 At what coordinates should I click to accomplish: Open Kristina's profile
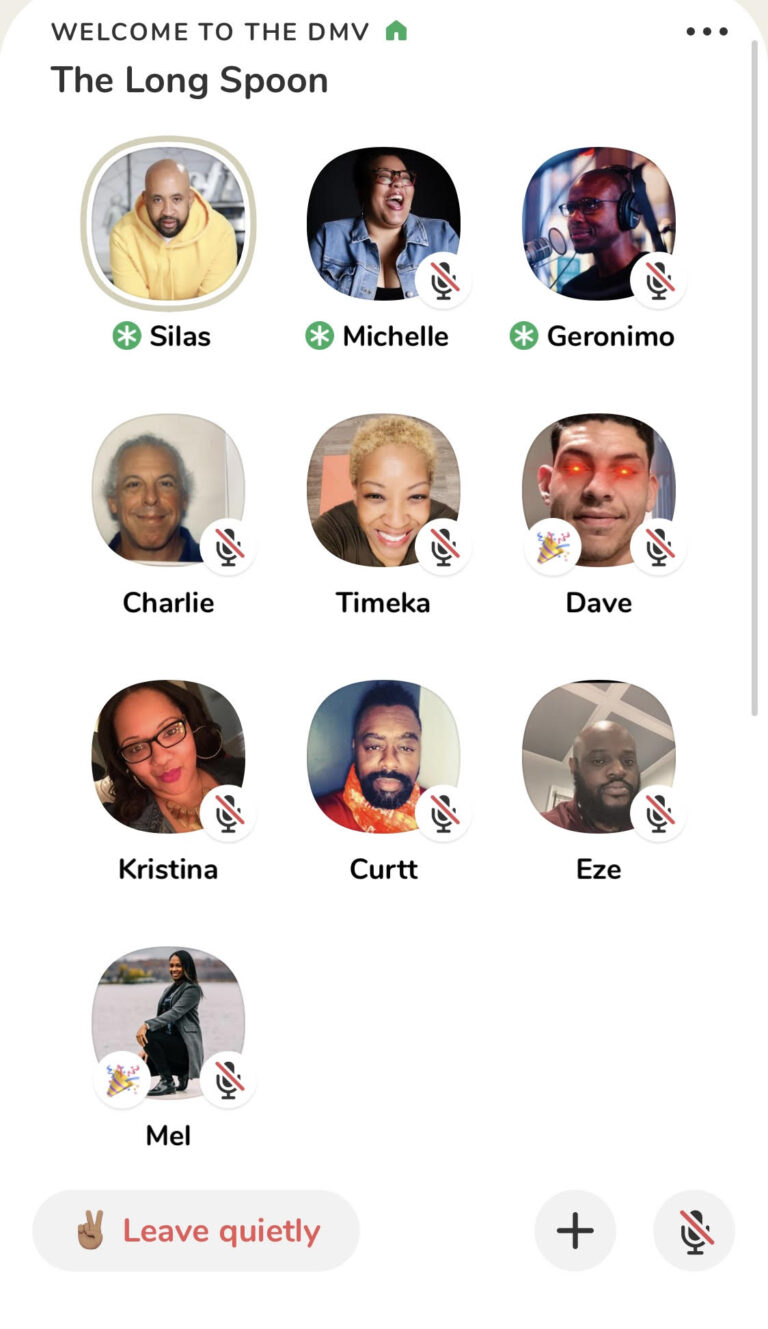168,757
